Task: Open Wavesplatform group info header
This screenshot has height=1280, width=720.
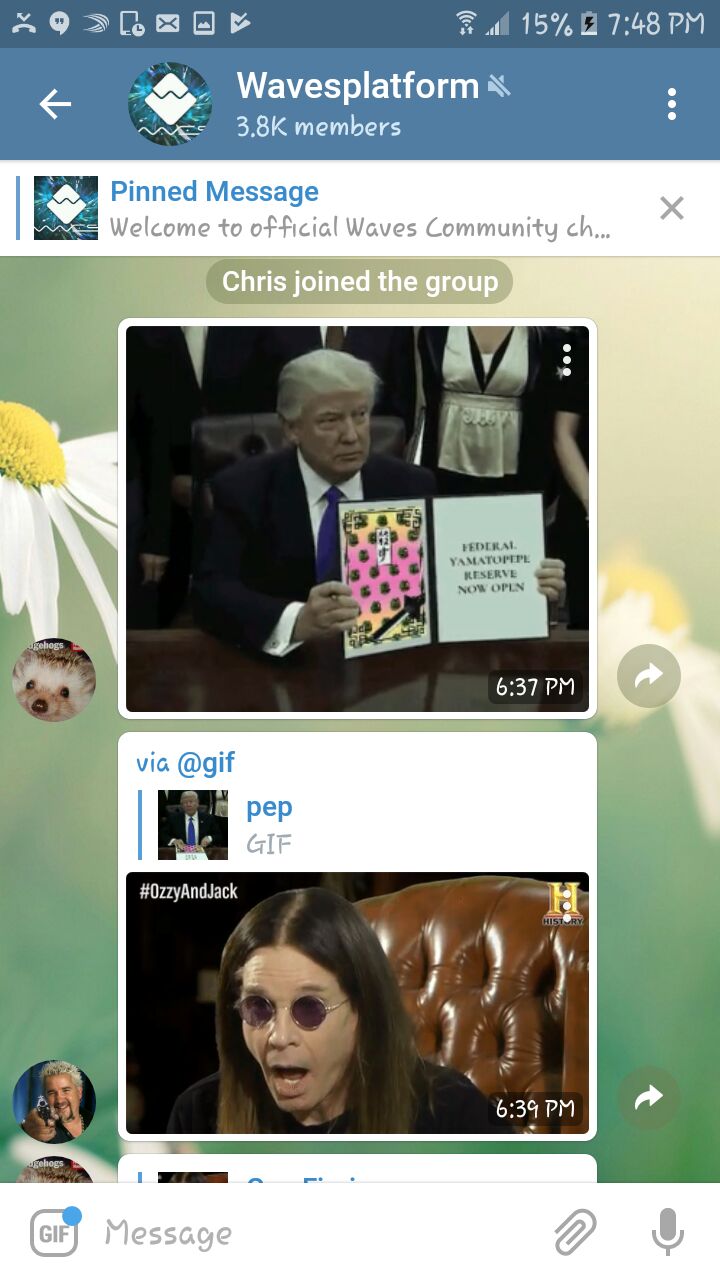Action: click(x=320, y=104)
